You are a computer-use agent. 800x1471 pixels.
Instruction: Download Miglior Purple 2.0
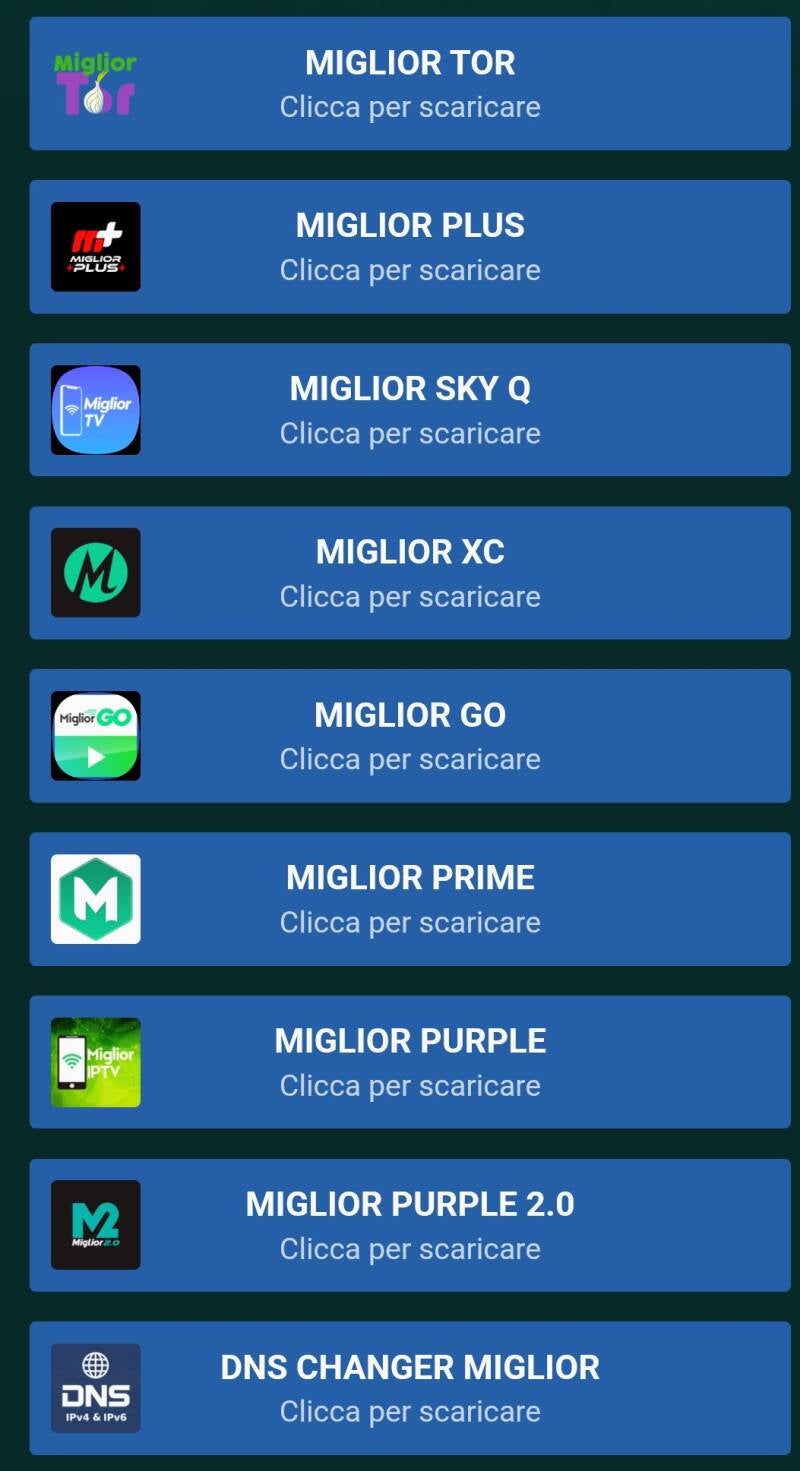tap(410, 1225)
